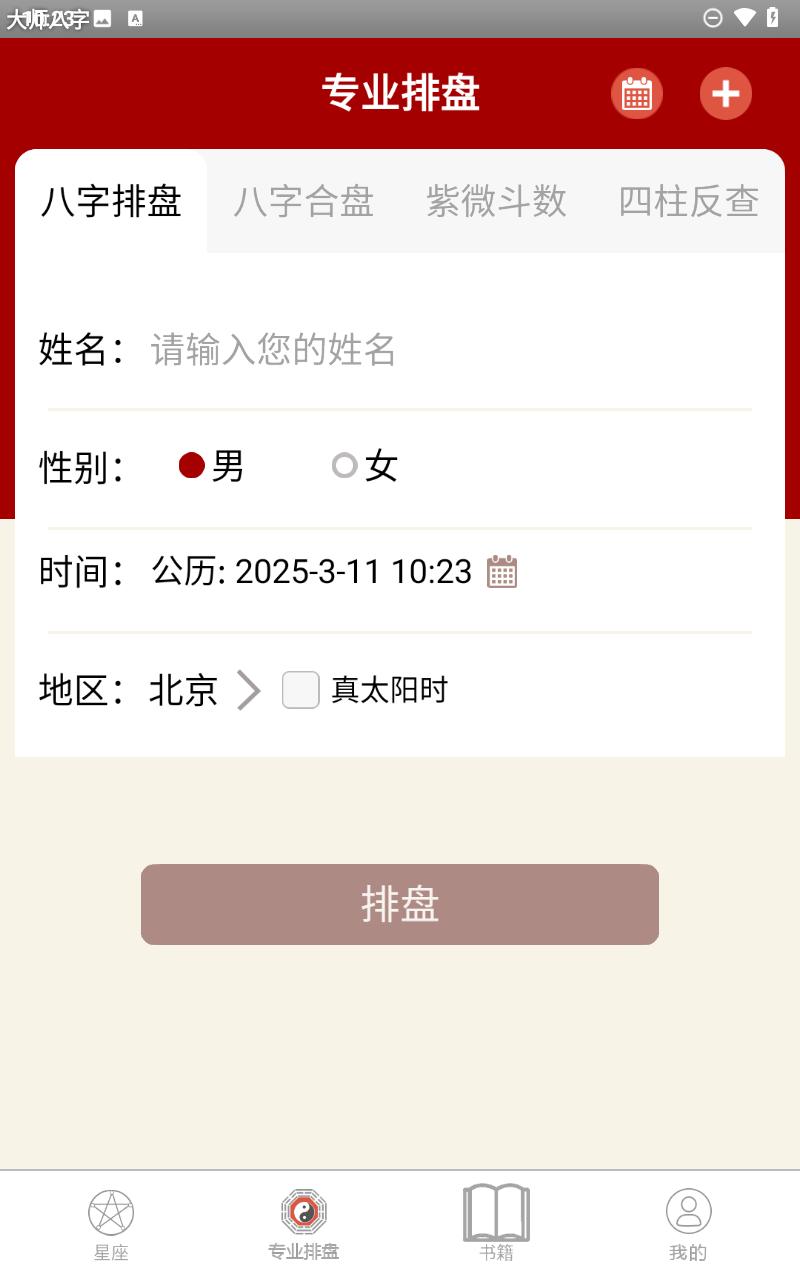Tap the plus icon to add a new record
800x1280 pixels.
click(x=726, y=93)
